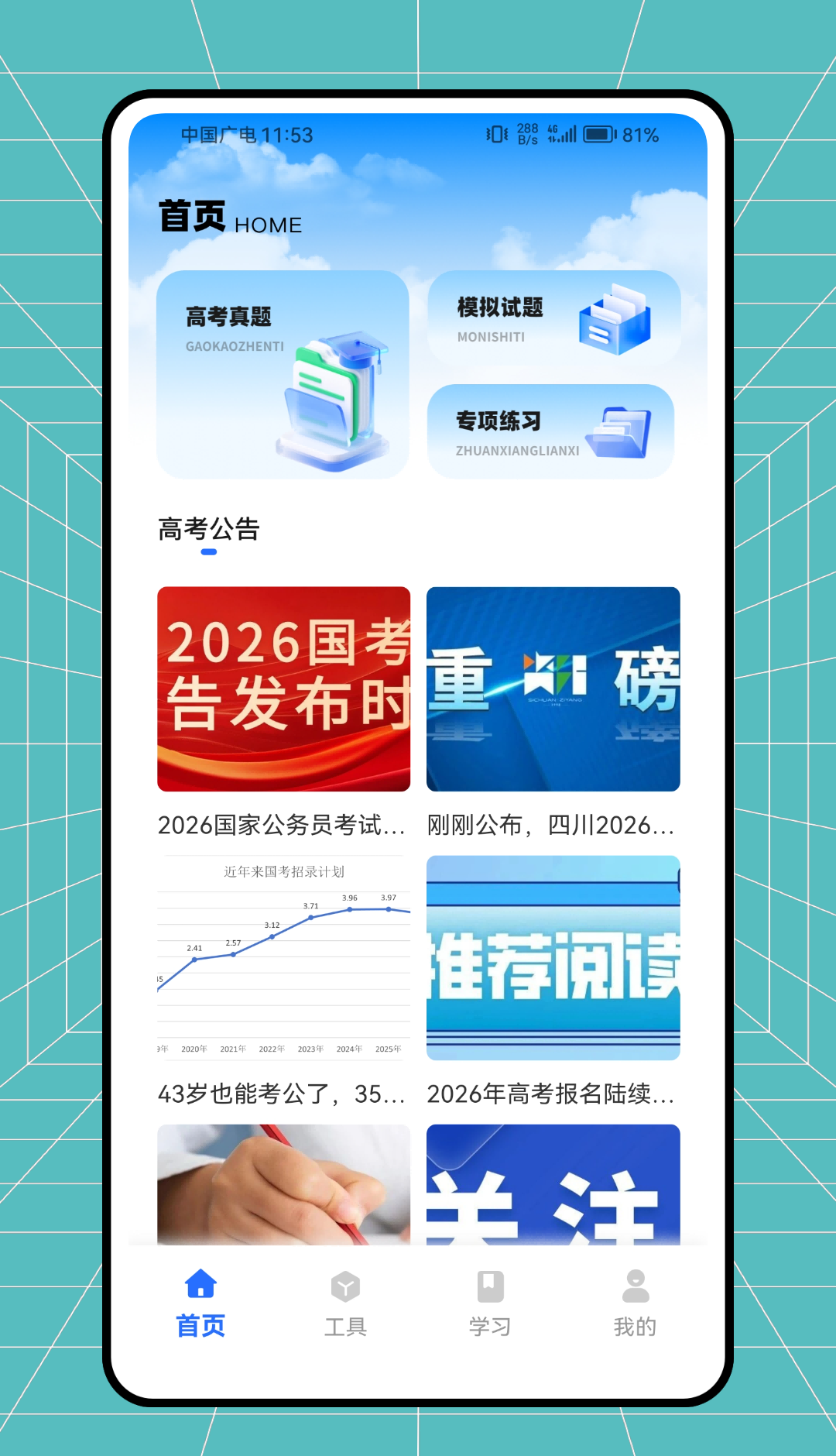Screen dimensions: 836x1456
Task: Open the 高考真题 (past exam papers) card
Action: (283, 374)
